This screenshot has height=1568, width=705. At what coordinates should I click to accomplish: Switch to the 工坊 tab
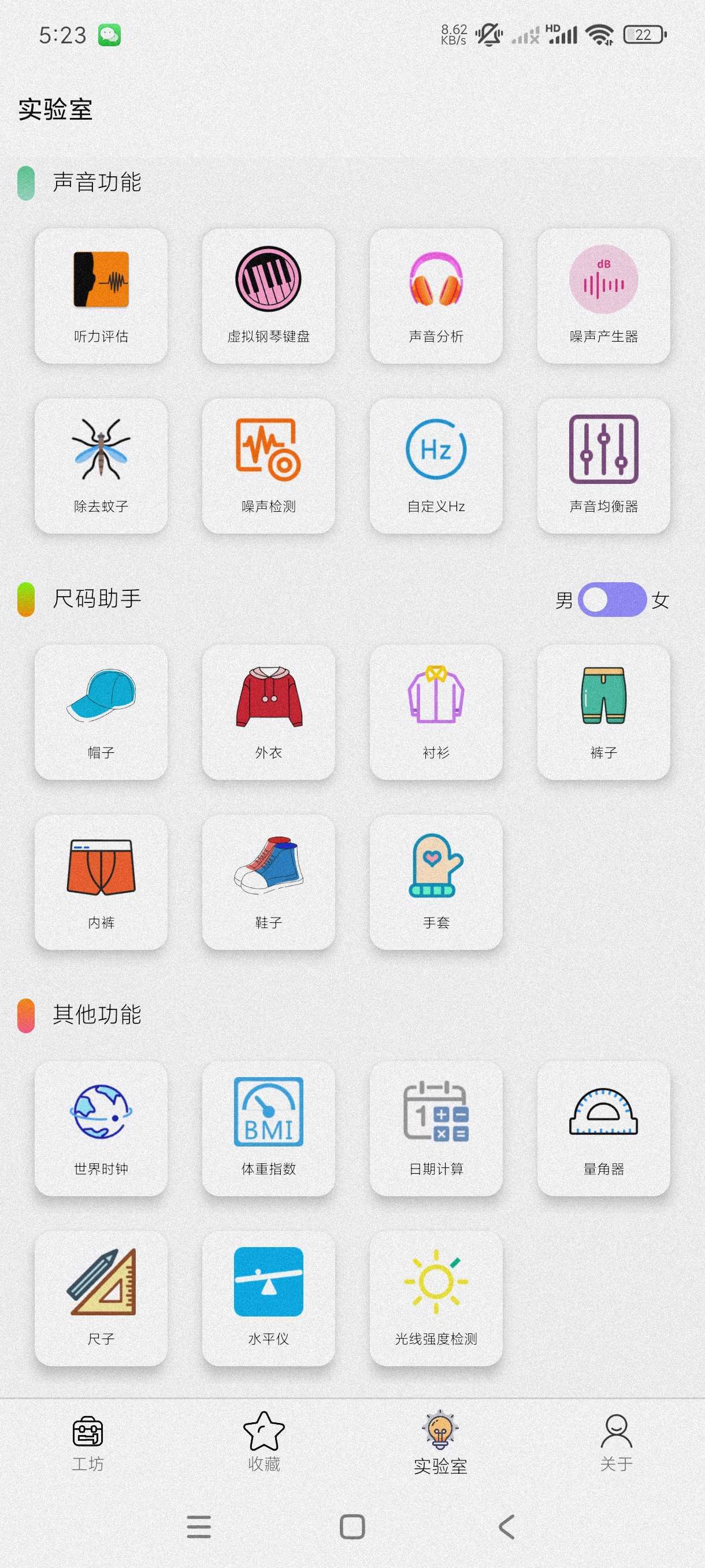pyautogui.click(x=88, y=1441)
